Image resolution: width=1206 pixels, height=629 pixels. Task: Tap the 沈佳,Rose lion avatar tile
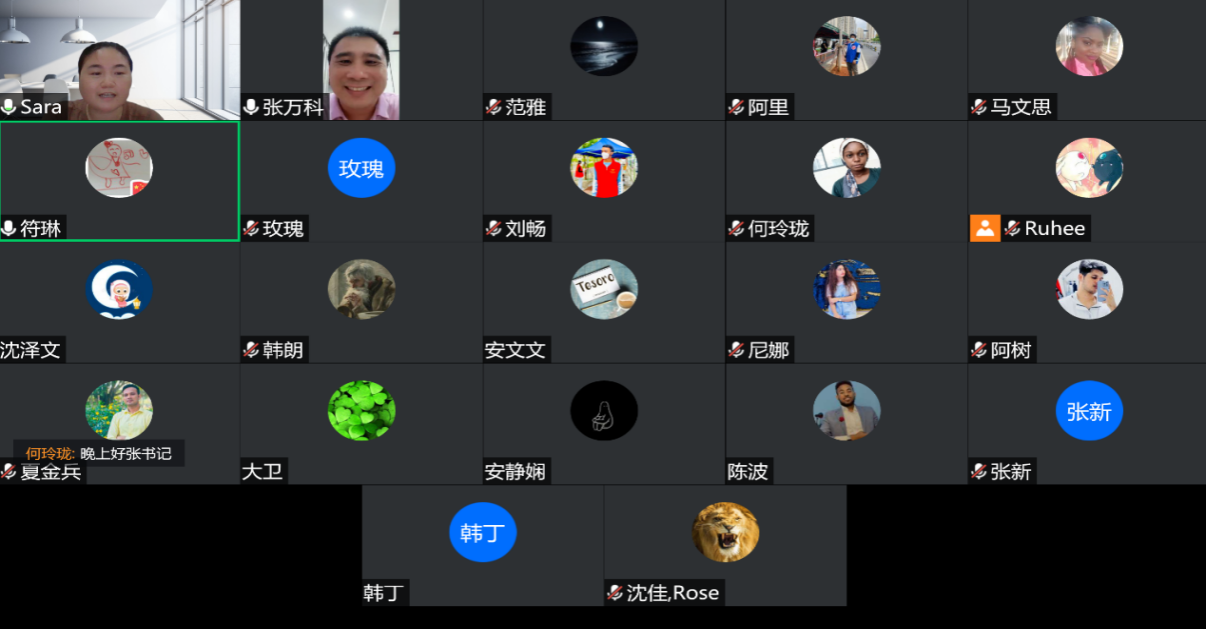coord(725,533)
